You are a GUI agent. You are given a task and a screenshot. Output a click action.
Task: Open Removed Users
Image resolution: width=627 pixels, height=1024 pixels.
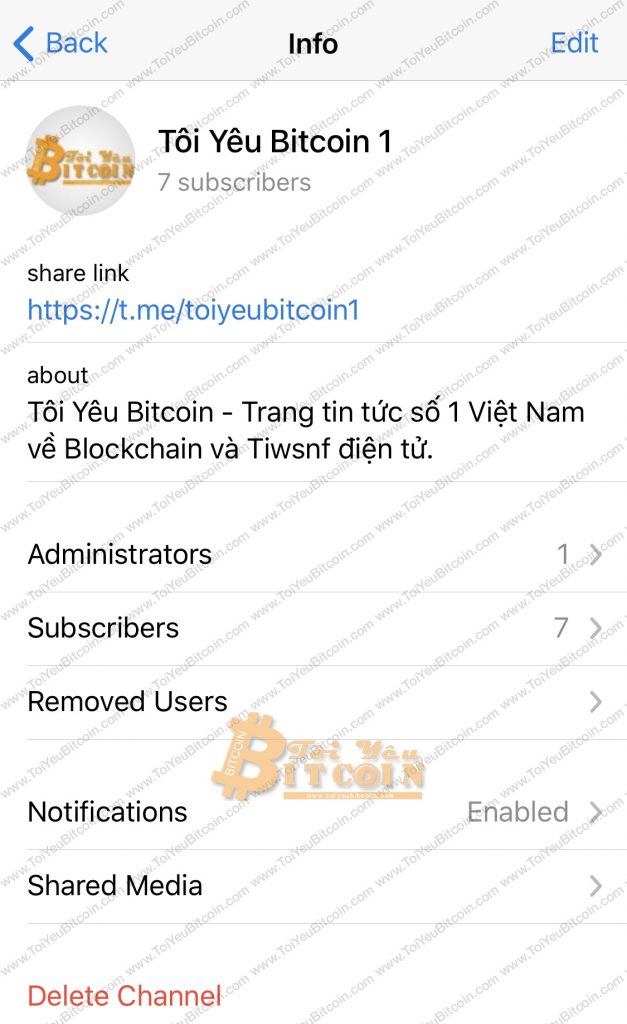click(313, 702)
